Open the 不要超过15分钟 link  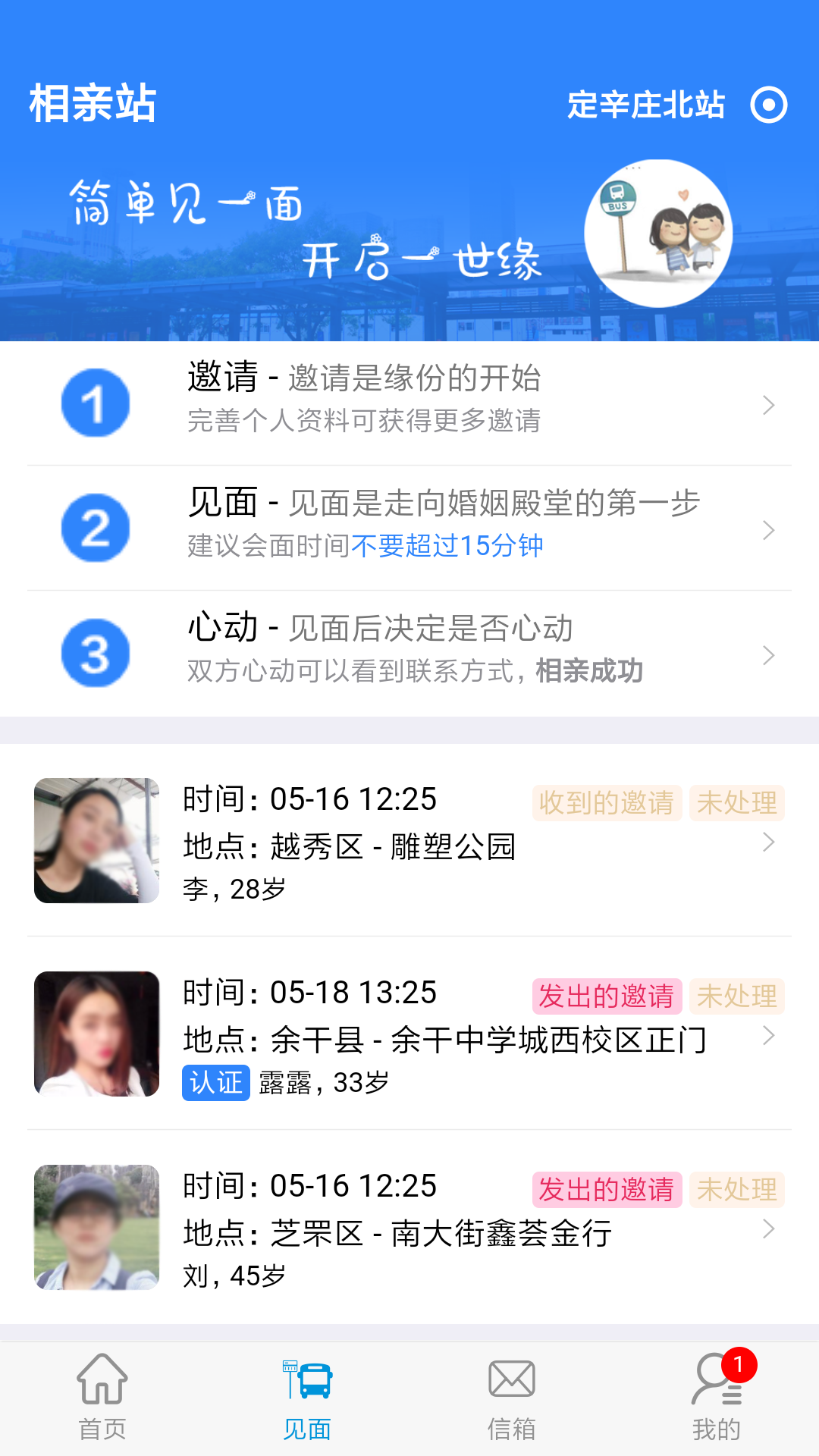pyautogui.click(x=449, y=546)
